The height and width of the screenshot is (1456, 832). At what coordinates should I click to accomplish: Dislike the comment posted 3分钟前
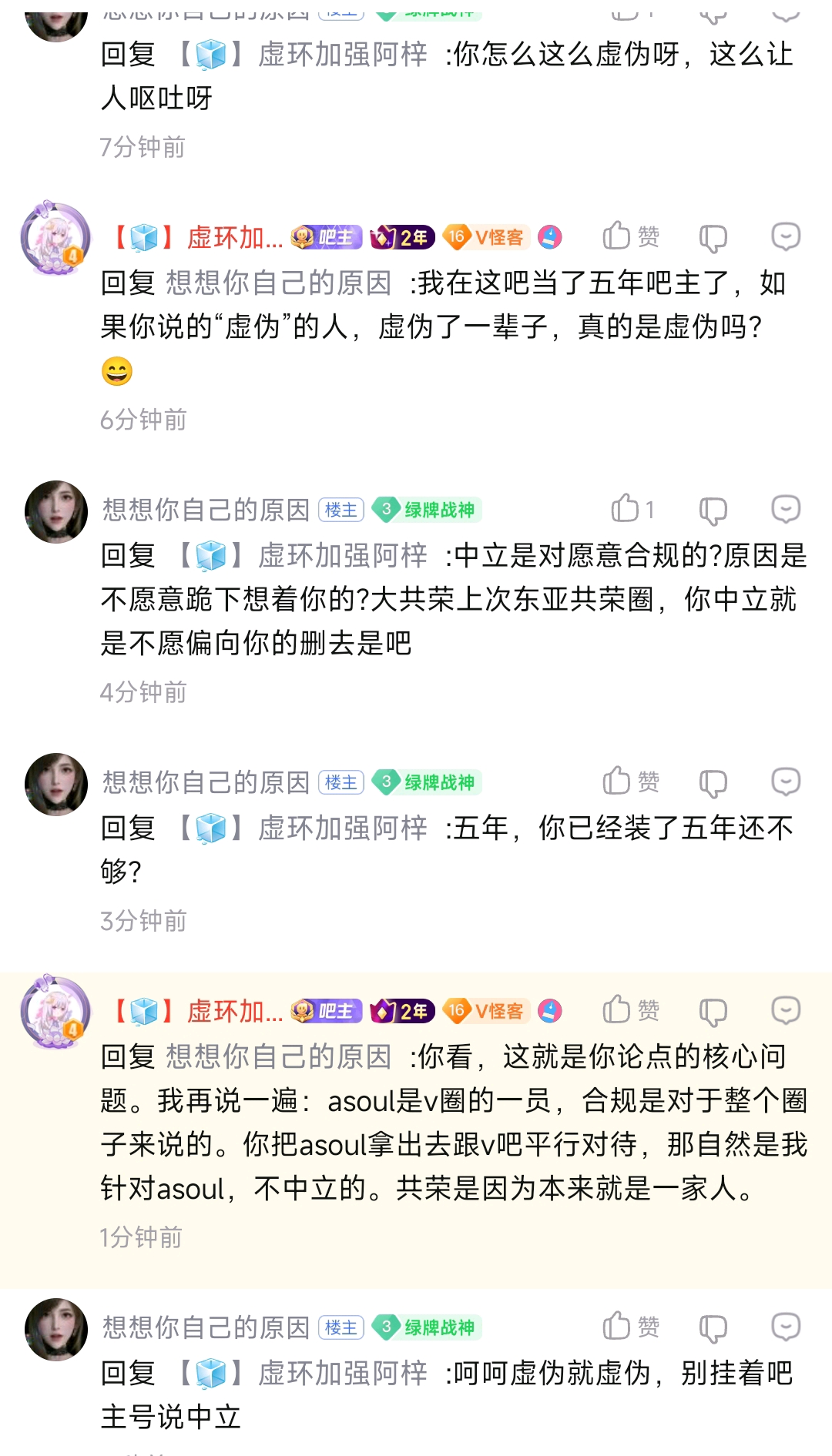713,783
